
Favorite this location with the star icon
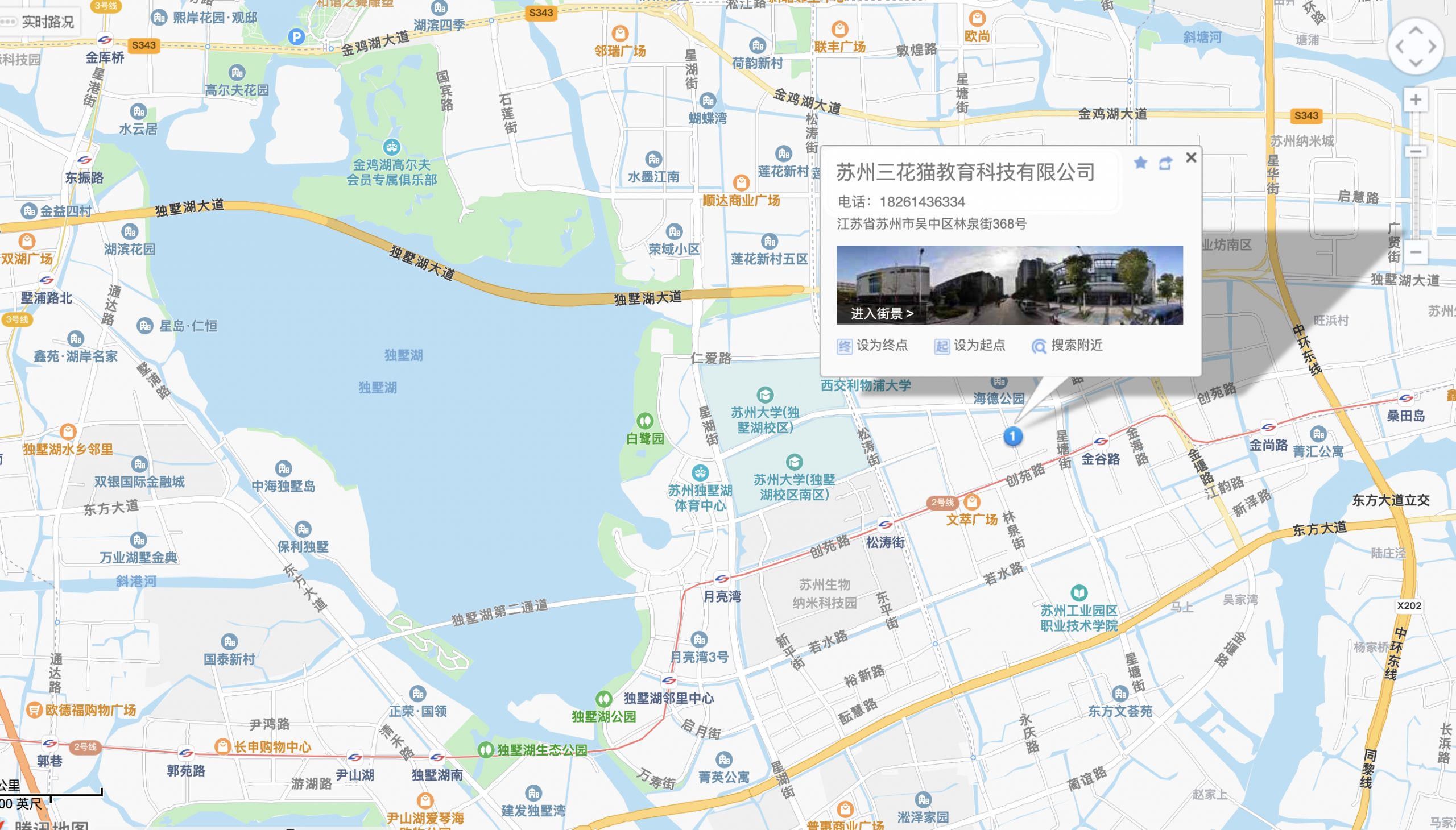pos(1140,163)
